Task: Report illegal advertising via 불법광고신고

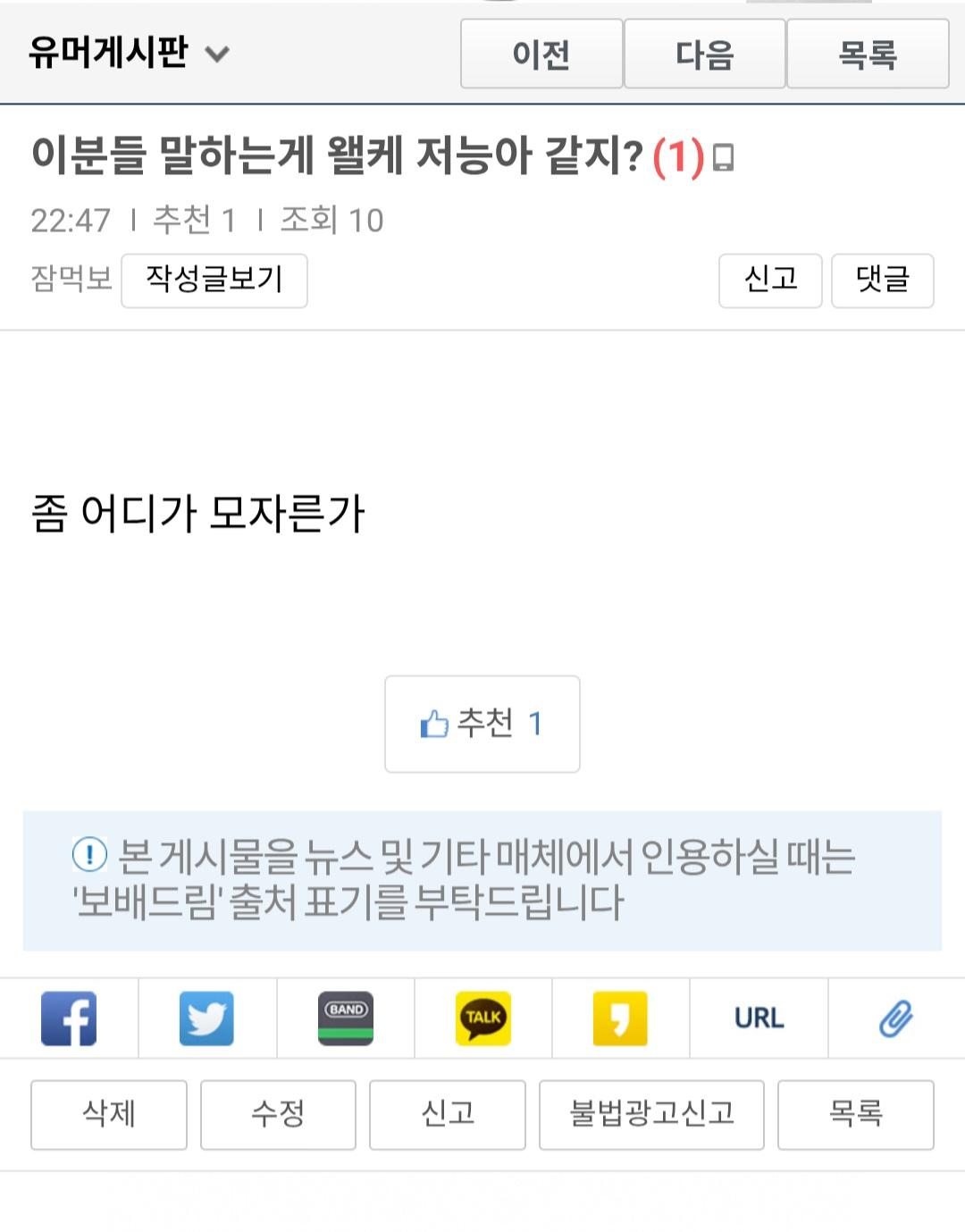Action: coord(651,1114)
